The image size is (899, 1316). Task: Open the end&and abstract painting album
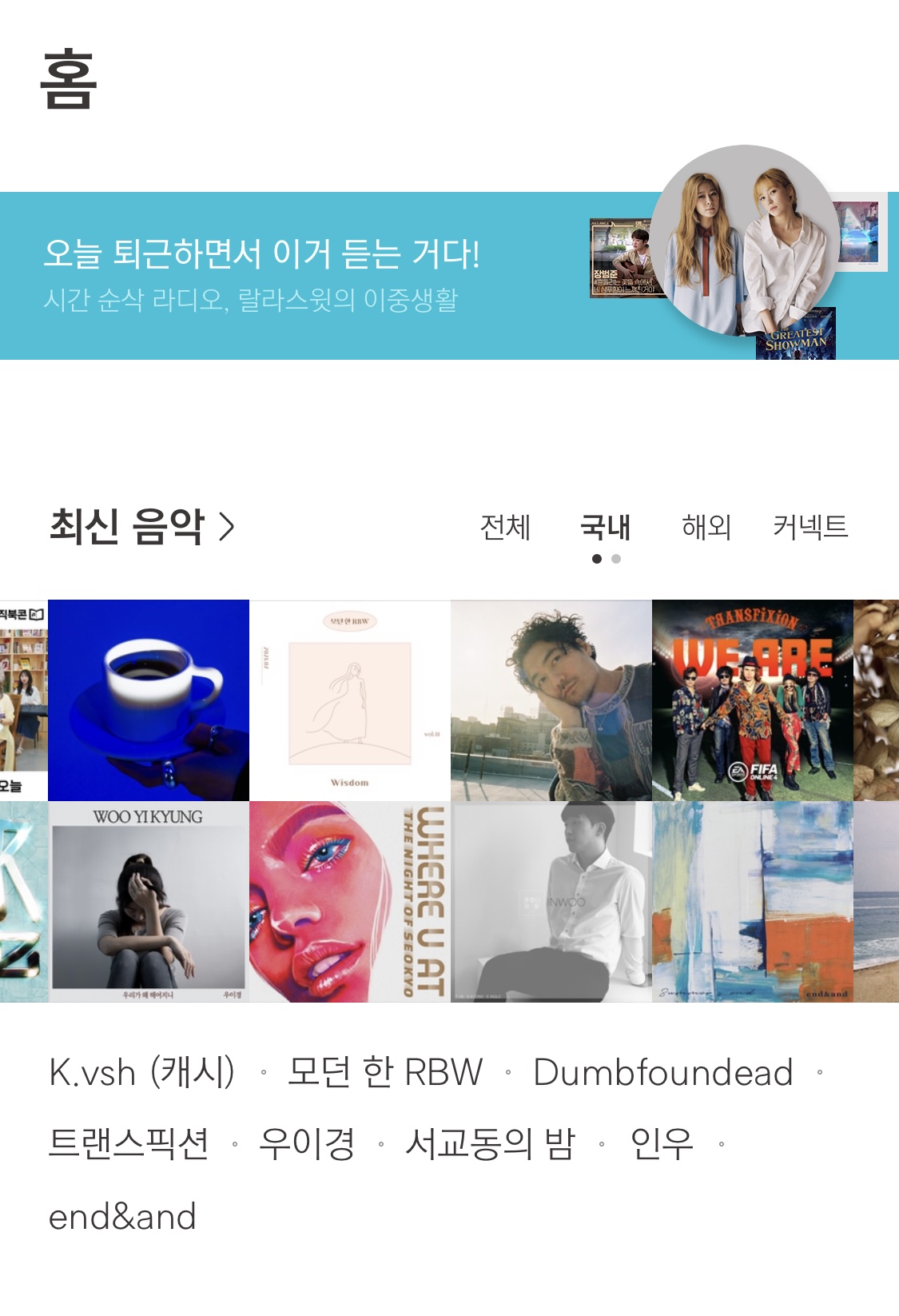(x=753, y=902)
